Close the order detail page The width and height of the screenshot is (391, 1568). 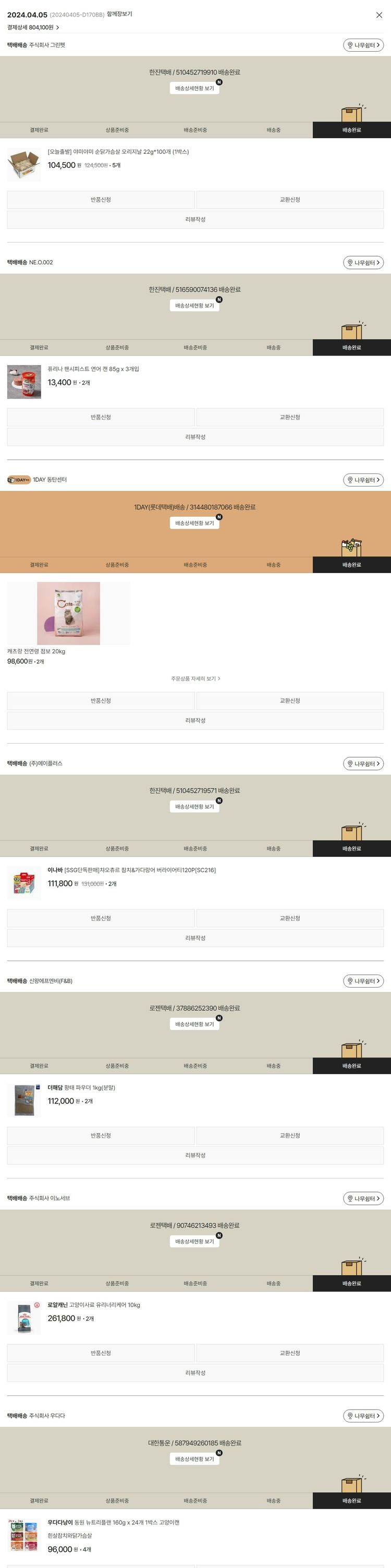[379, 15]
